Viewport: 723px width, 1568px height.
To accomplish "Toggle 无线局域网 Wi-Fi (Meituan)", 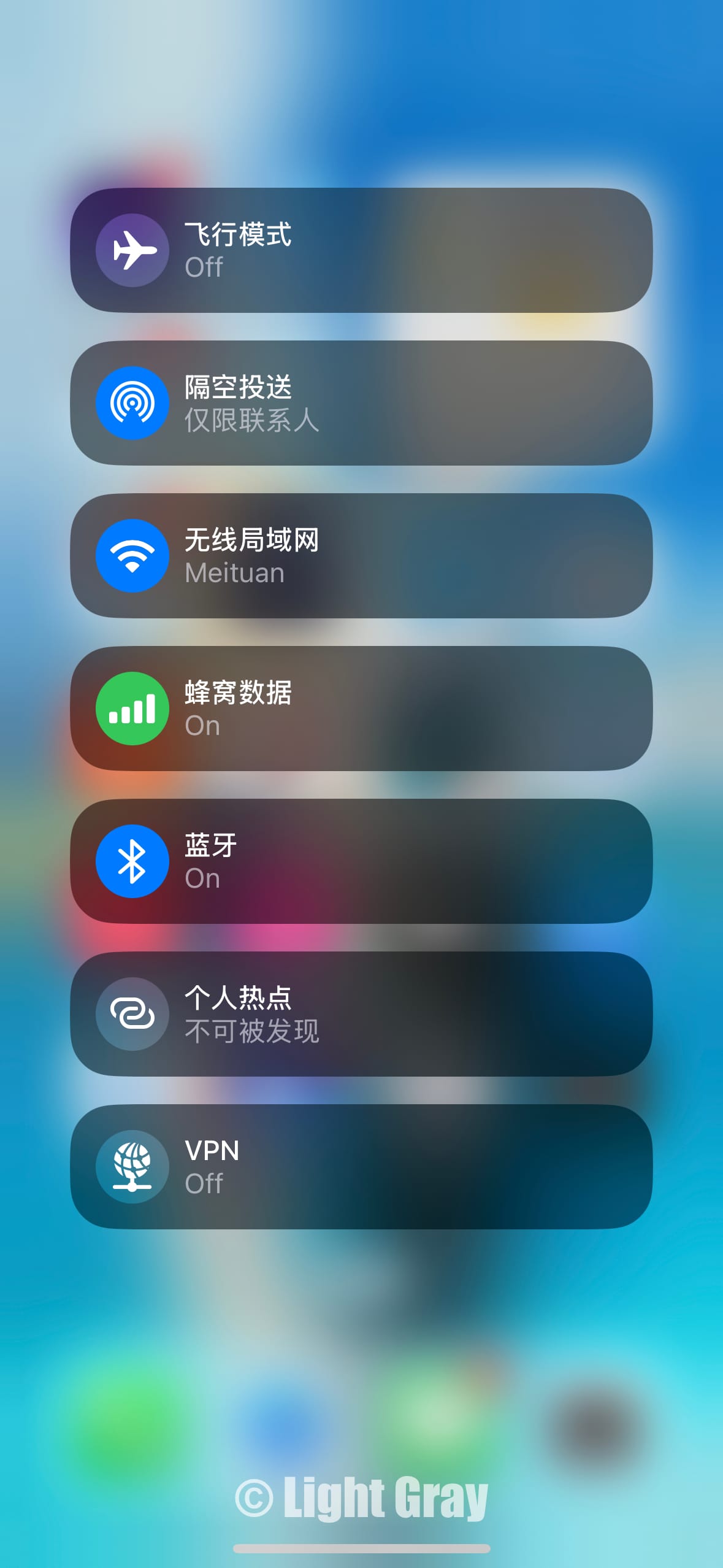I will point(132,556).
